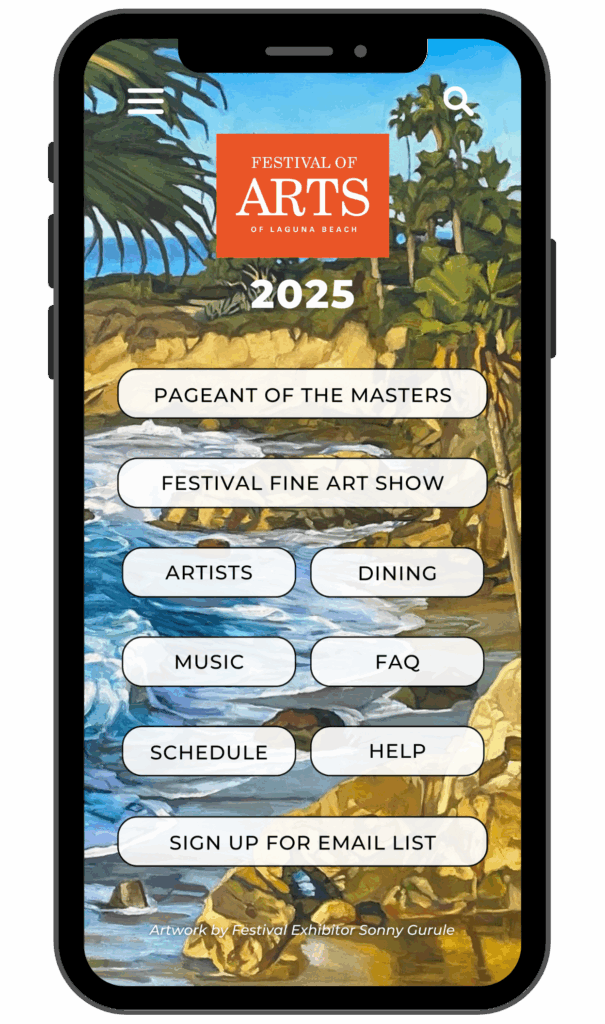Image resolution: width=605 pixels, height=1024 pixels.
Task: Open the FAQ page
Action: [x=397, y=662]
